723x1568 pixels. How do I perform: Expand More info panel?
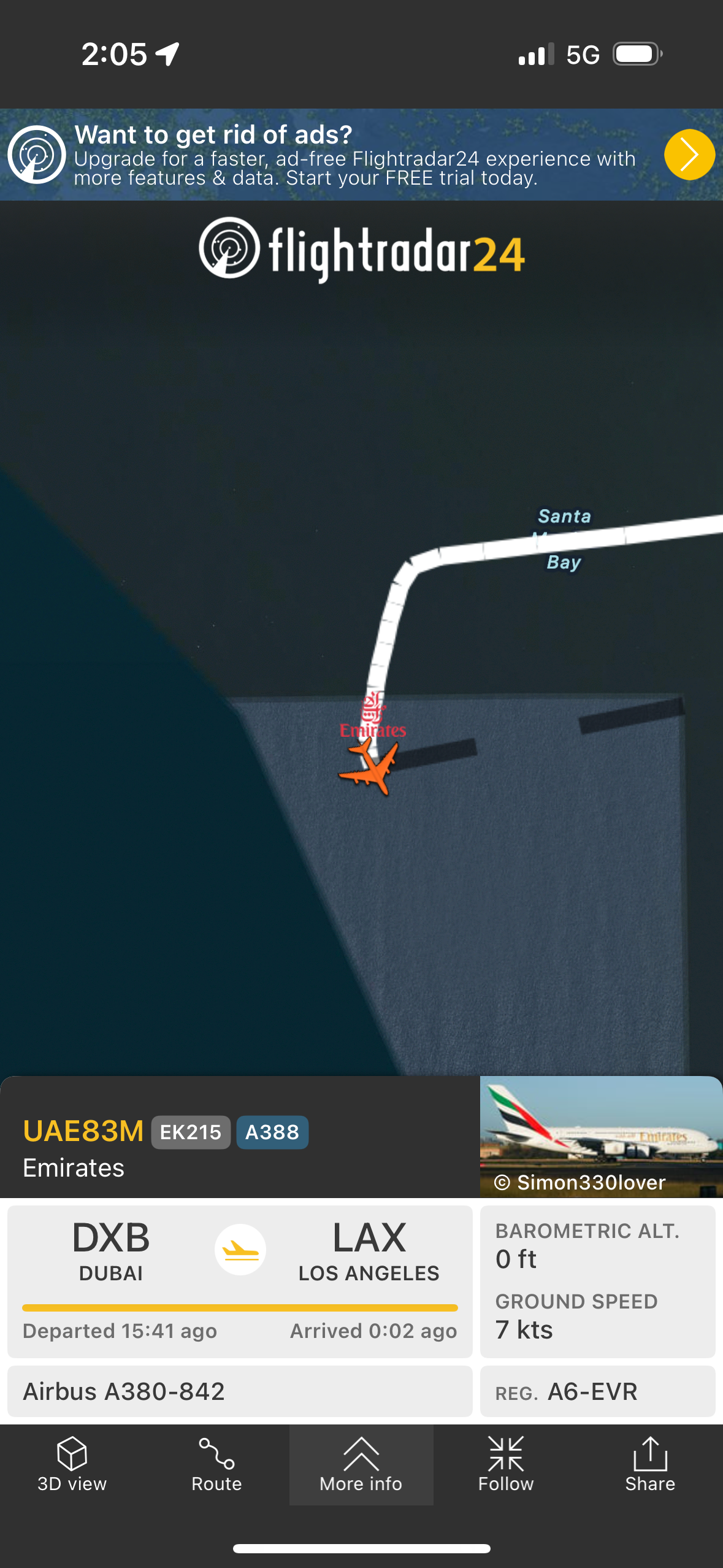click(361, 1464)
